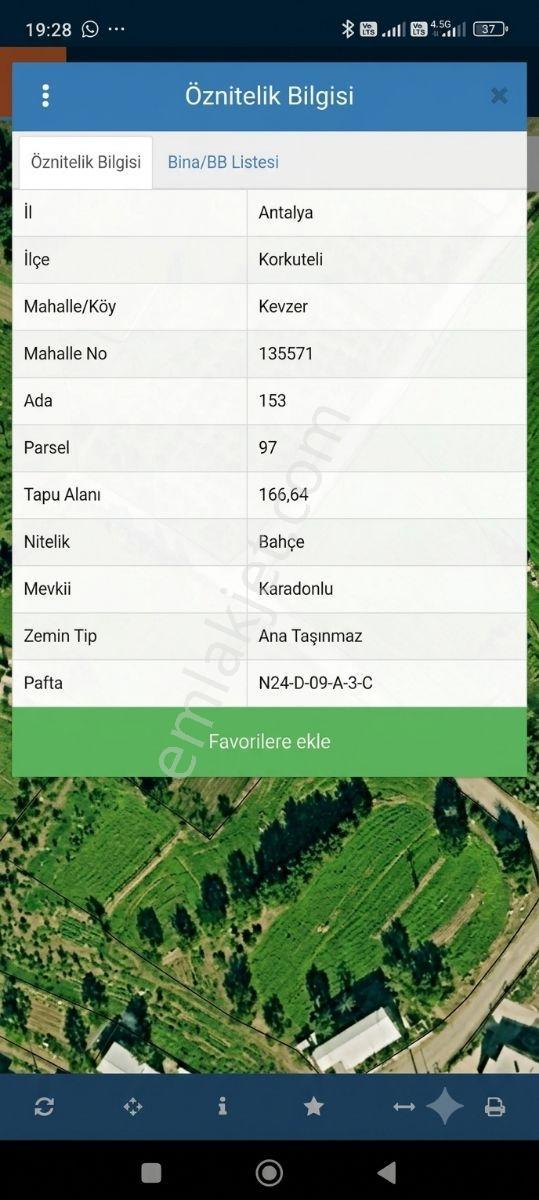This screenshot has height=1200, width=539.
Task: Switch to the Bina/BB Listesi tab
Action: [223, 162]
